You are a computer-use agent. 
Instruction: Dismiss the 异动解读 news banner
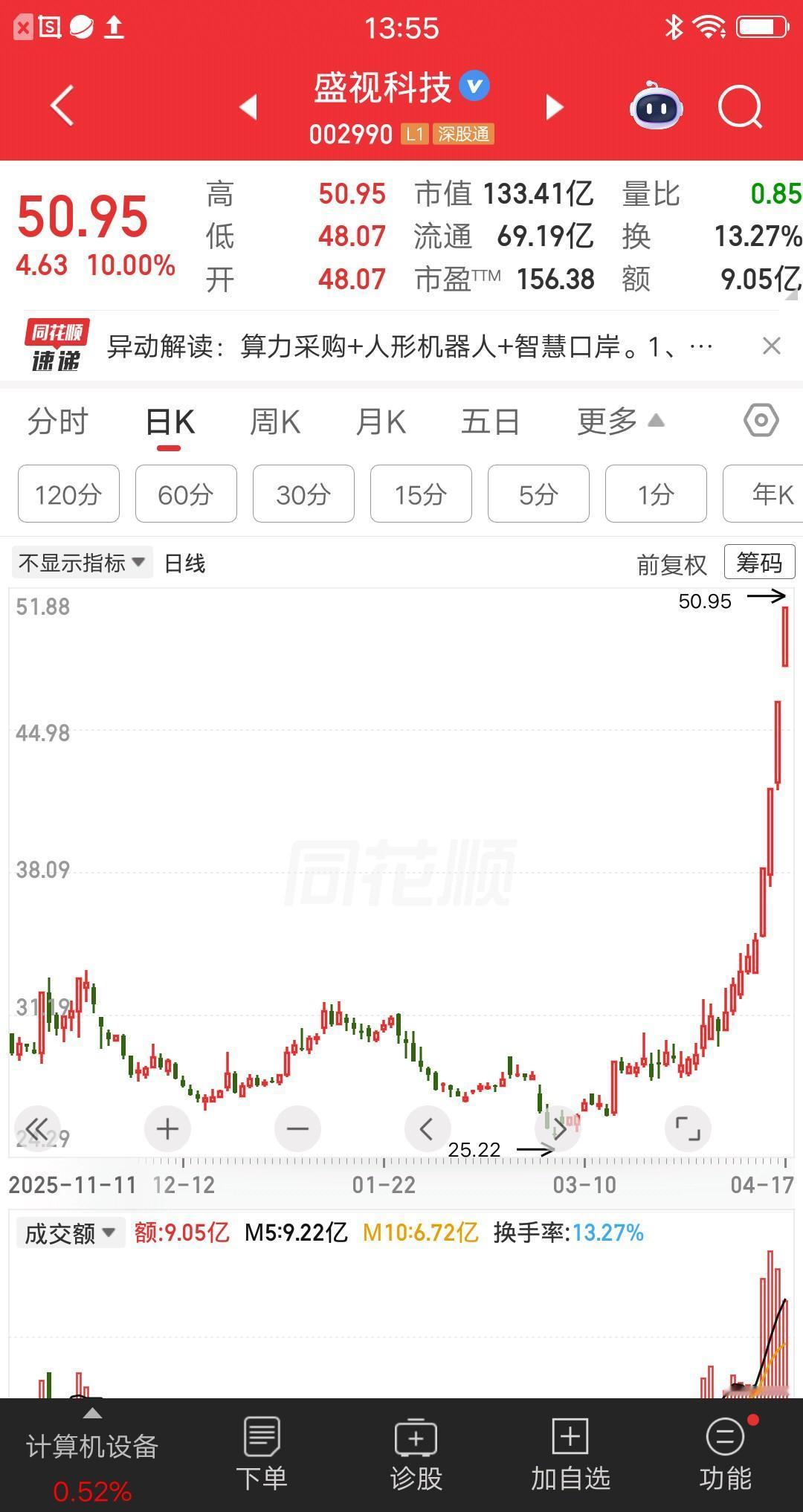[x=771, y=346]
